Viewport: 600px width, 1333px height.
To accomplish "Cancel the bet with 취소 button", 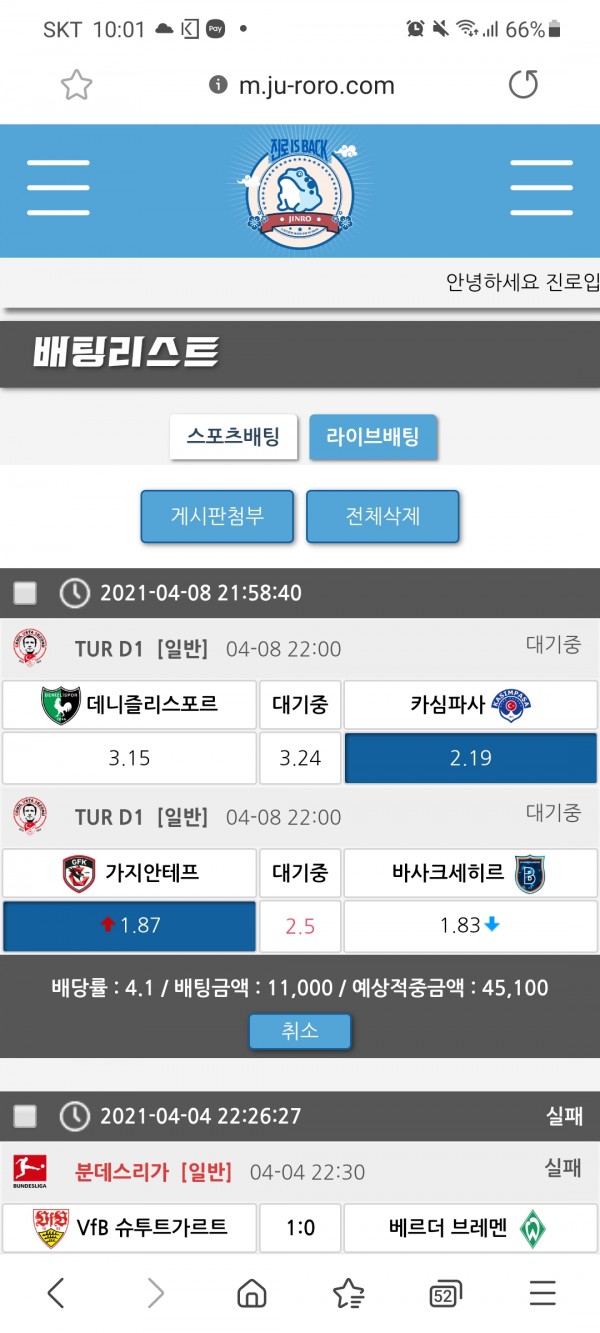I will (x=300, y=1031).
